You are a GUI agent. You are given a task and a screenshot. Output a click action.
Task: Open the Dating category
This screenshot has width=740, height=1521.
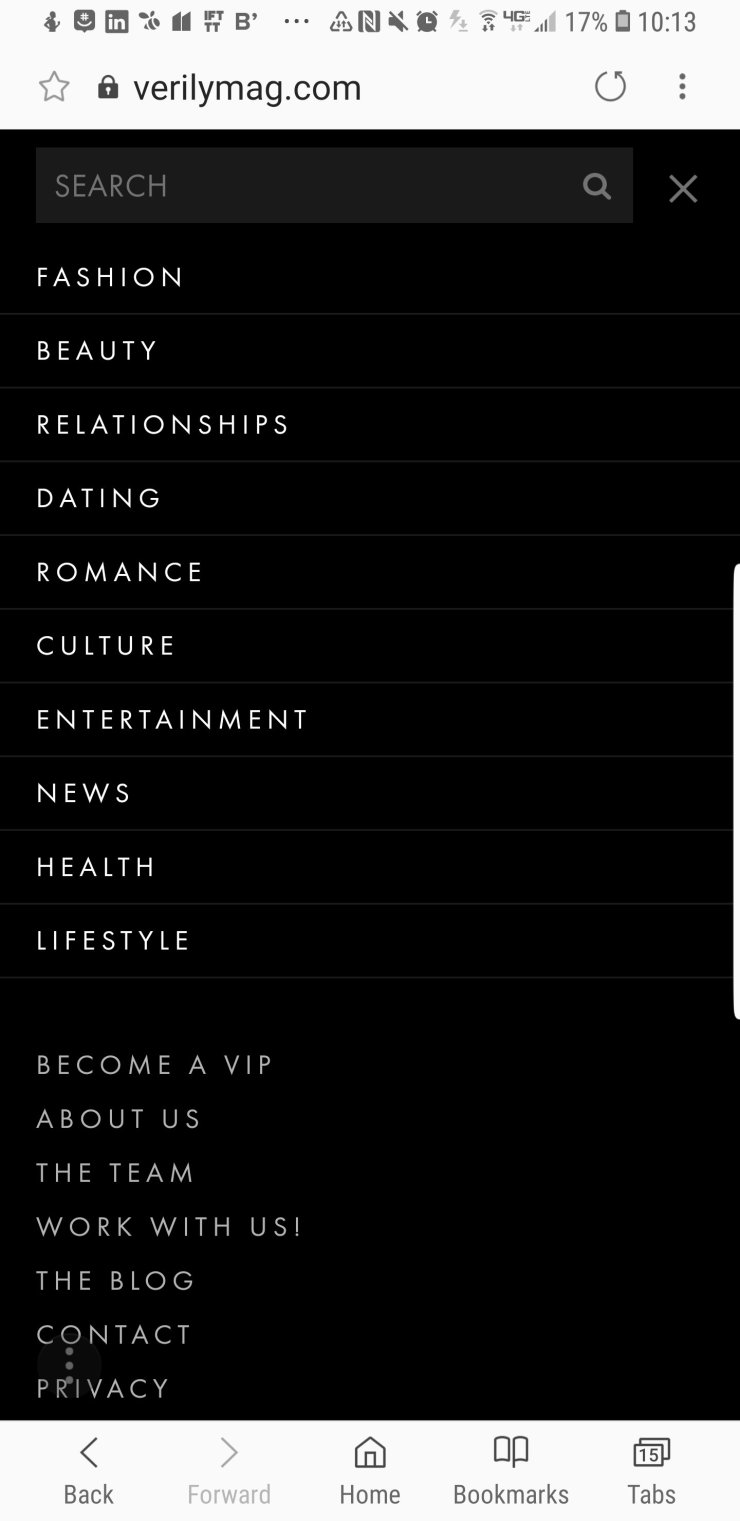[100, 498]
